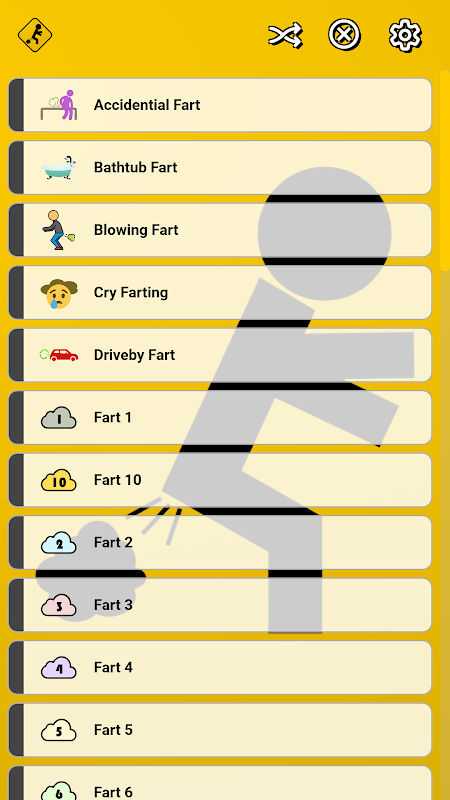Play Fart 1
The image size is (450, 800).
click(220, 417)
